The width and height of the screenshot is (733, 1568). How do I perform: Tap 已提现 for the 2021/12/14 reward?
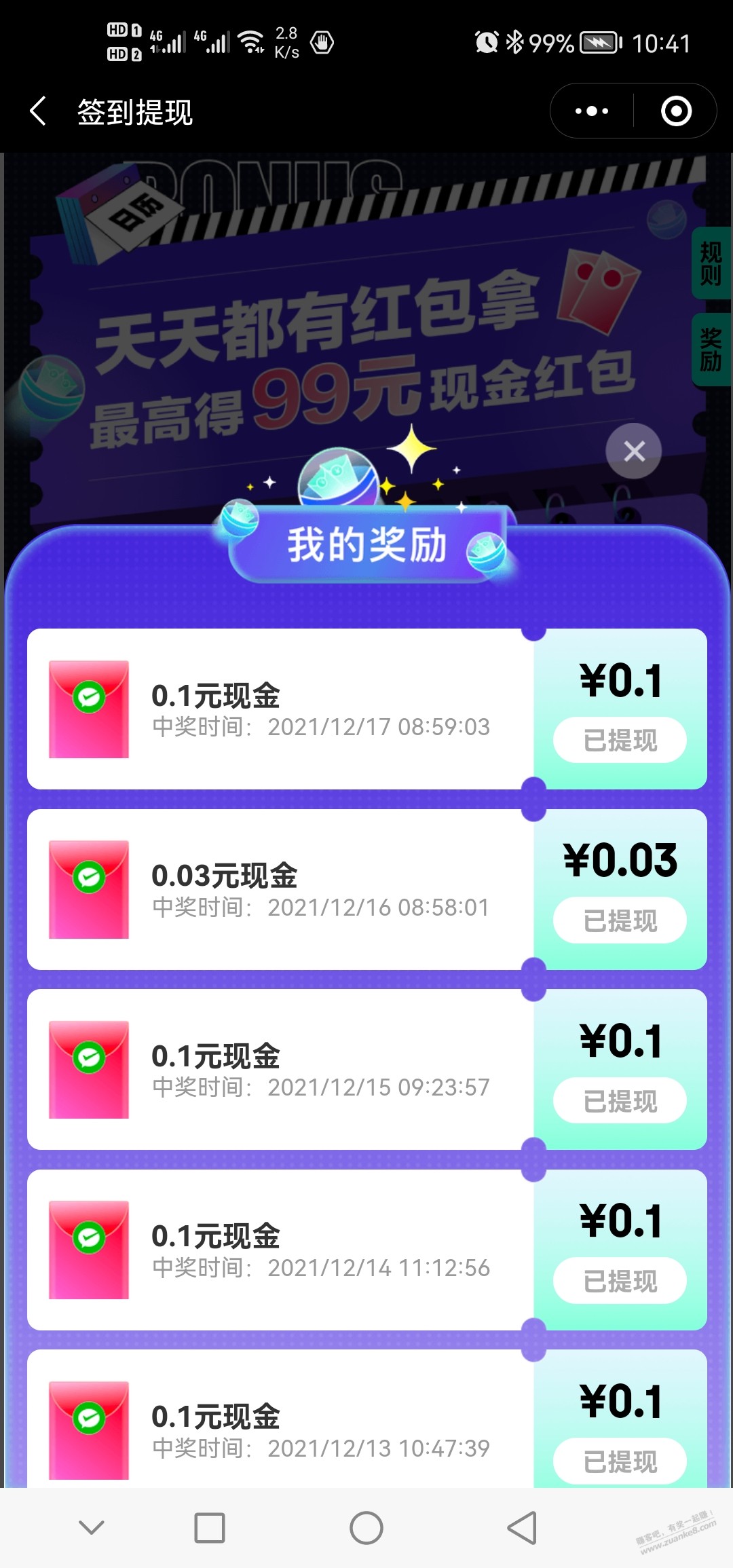tap(620, 1282)
